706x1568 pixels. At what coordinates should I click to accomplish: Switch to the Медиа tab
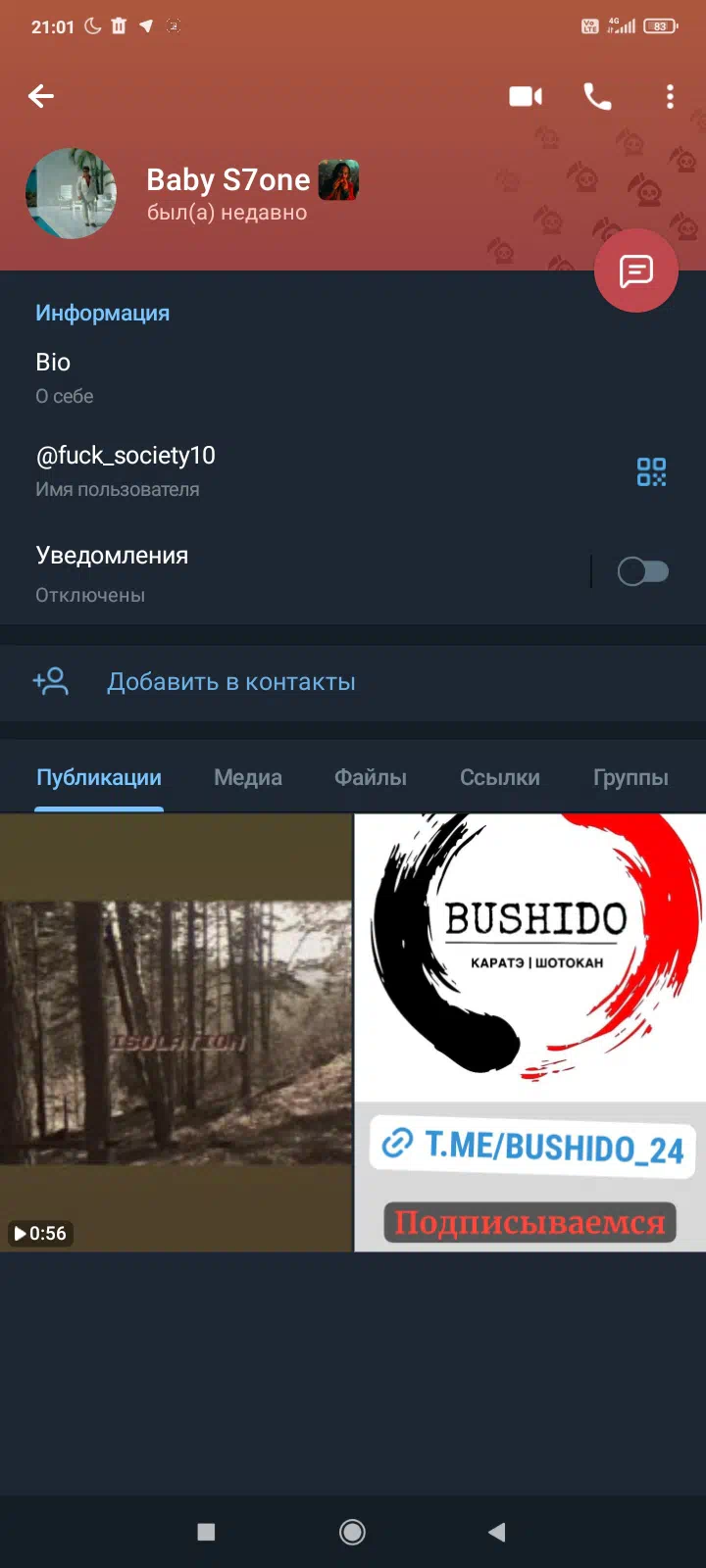(x=248, y=777)
